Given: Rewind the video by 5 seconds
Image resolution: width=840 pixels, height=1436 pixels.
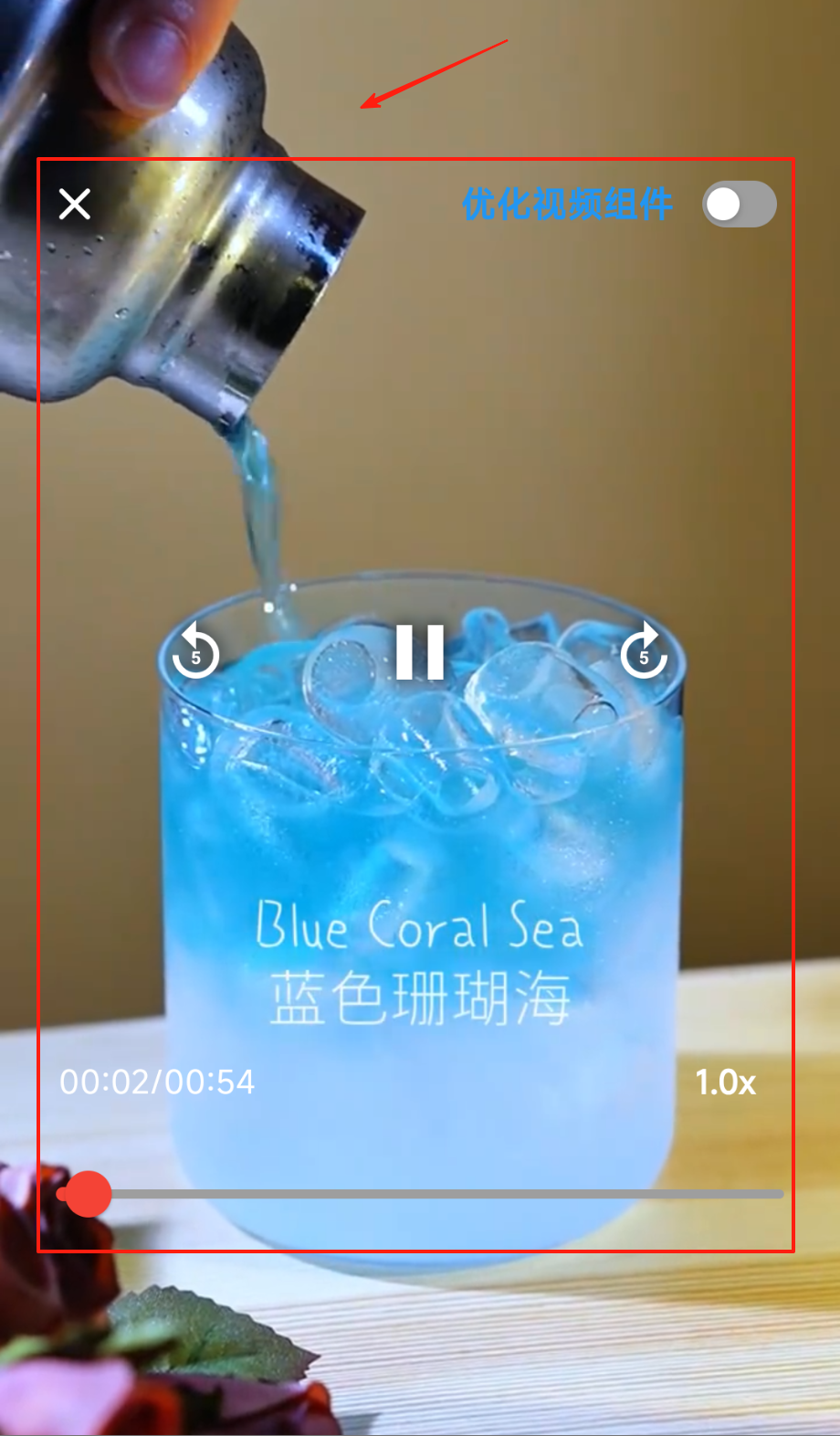Looking at the screenshot, I should pos(195,652).
